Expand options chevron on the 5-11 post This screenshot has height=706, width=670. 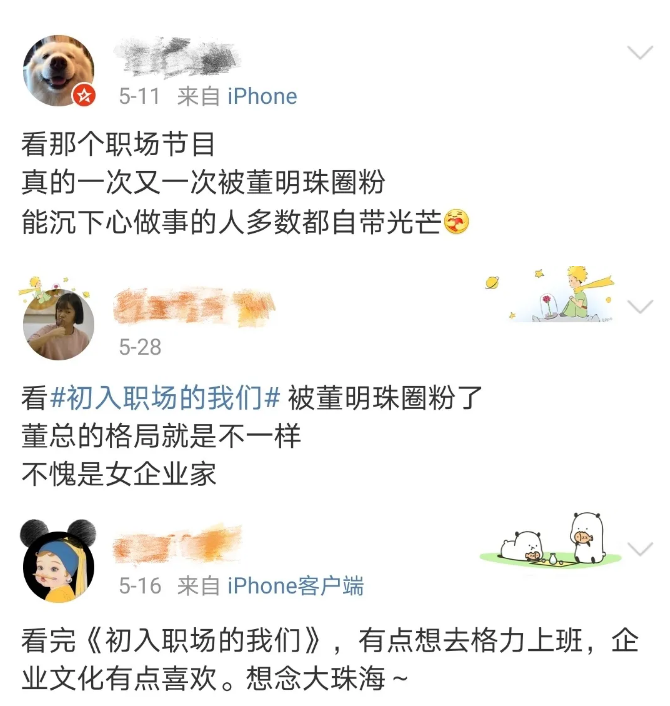coord(638,53)
